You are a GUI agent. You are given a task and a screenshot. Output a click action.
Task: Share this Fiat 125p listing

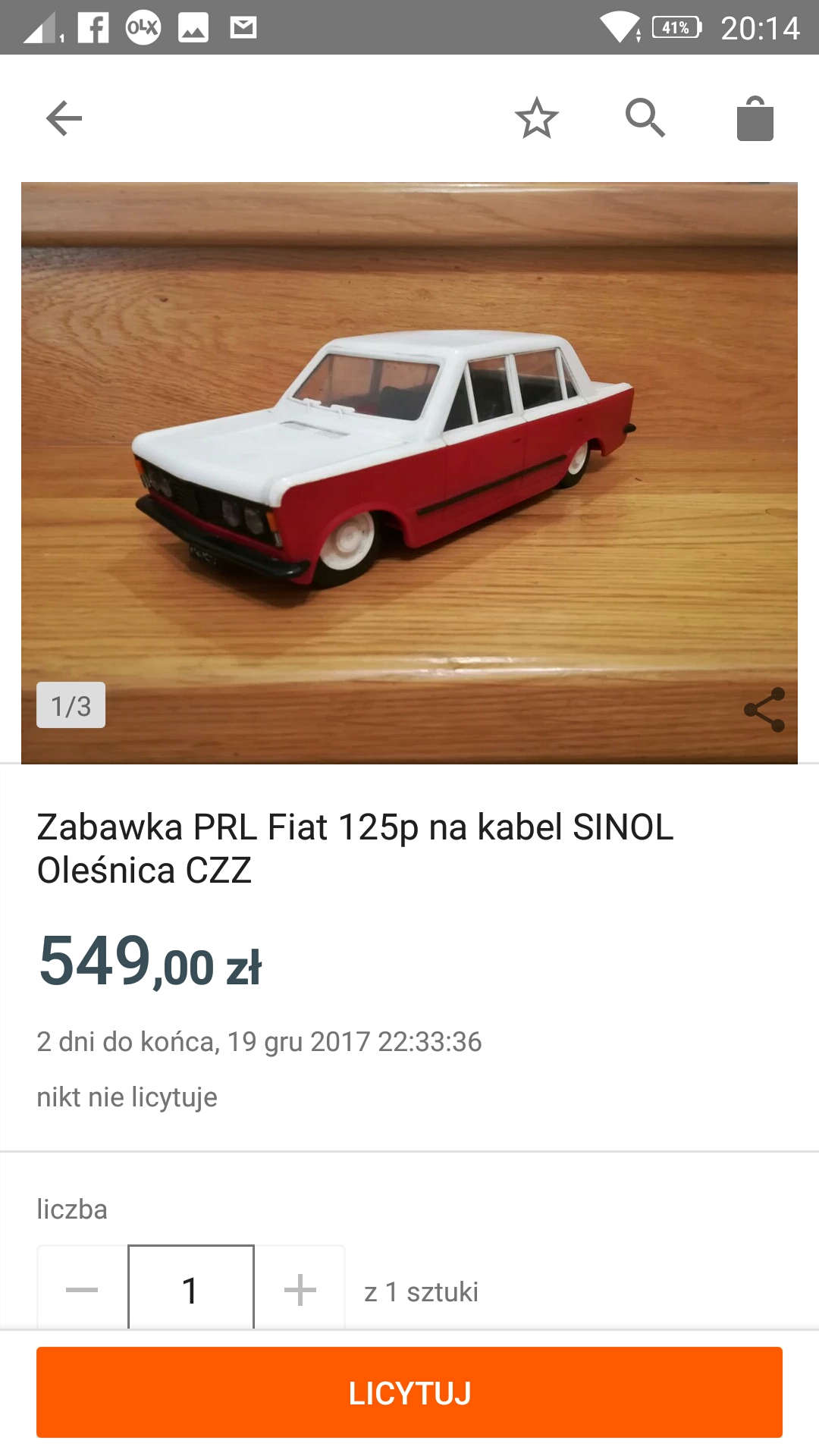tap(764, 710)
